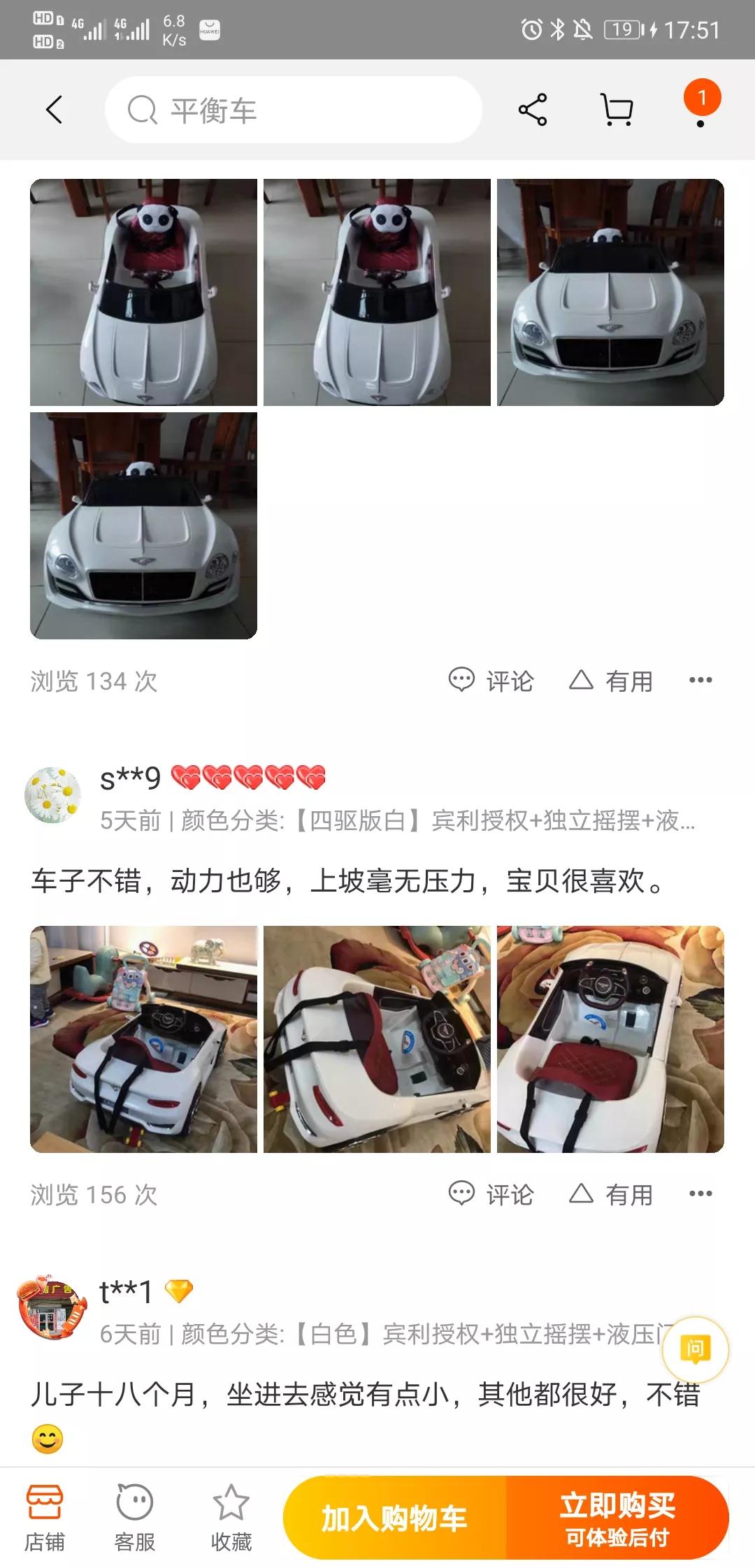Tap the 平衡车 search box
The width and height of the screenshot is (755, 1568).
pos(294,110)
